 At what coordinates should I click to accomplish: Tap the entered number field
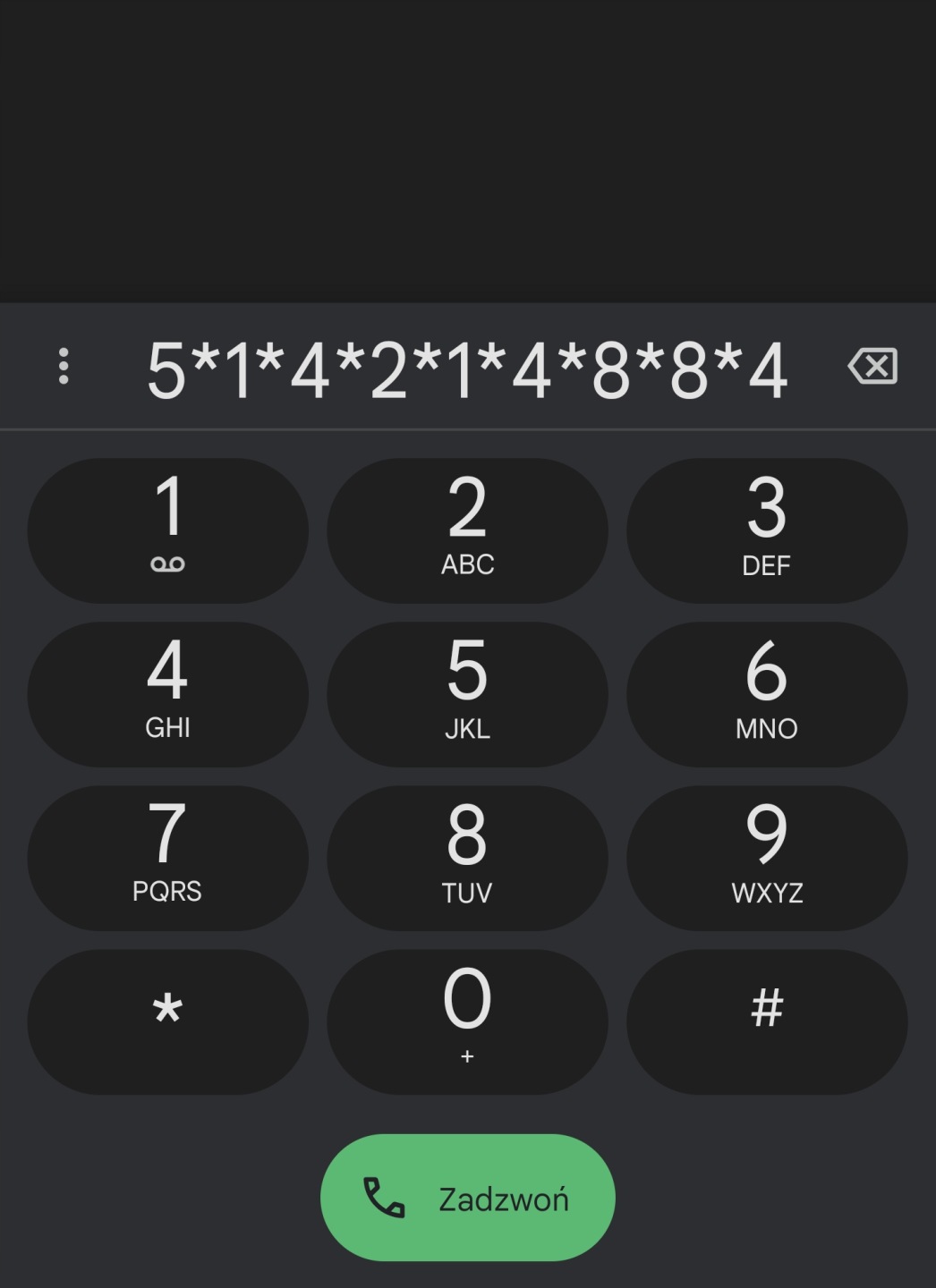467,369
